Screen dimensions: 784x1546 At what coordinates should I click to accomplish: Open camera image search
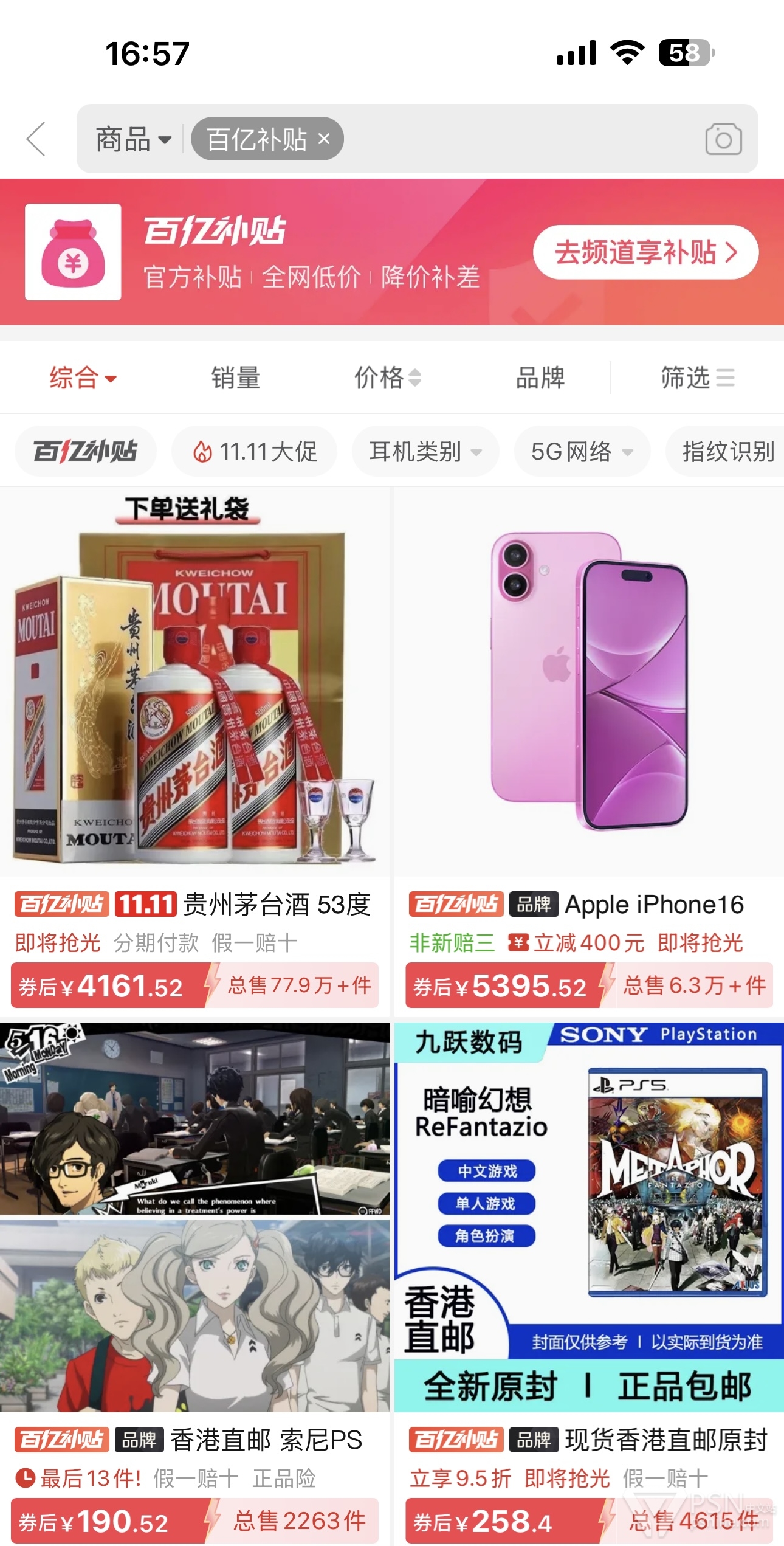coord(723,139)
